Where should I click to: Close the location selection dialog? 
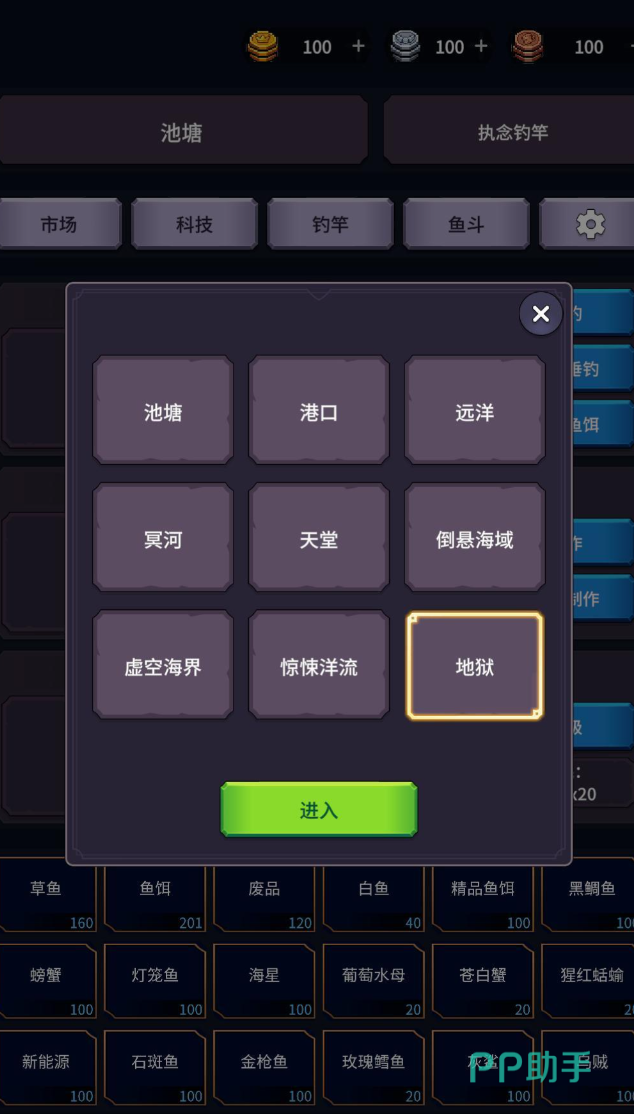click(541, 314)
